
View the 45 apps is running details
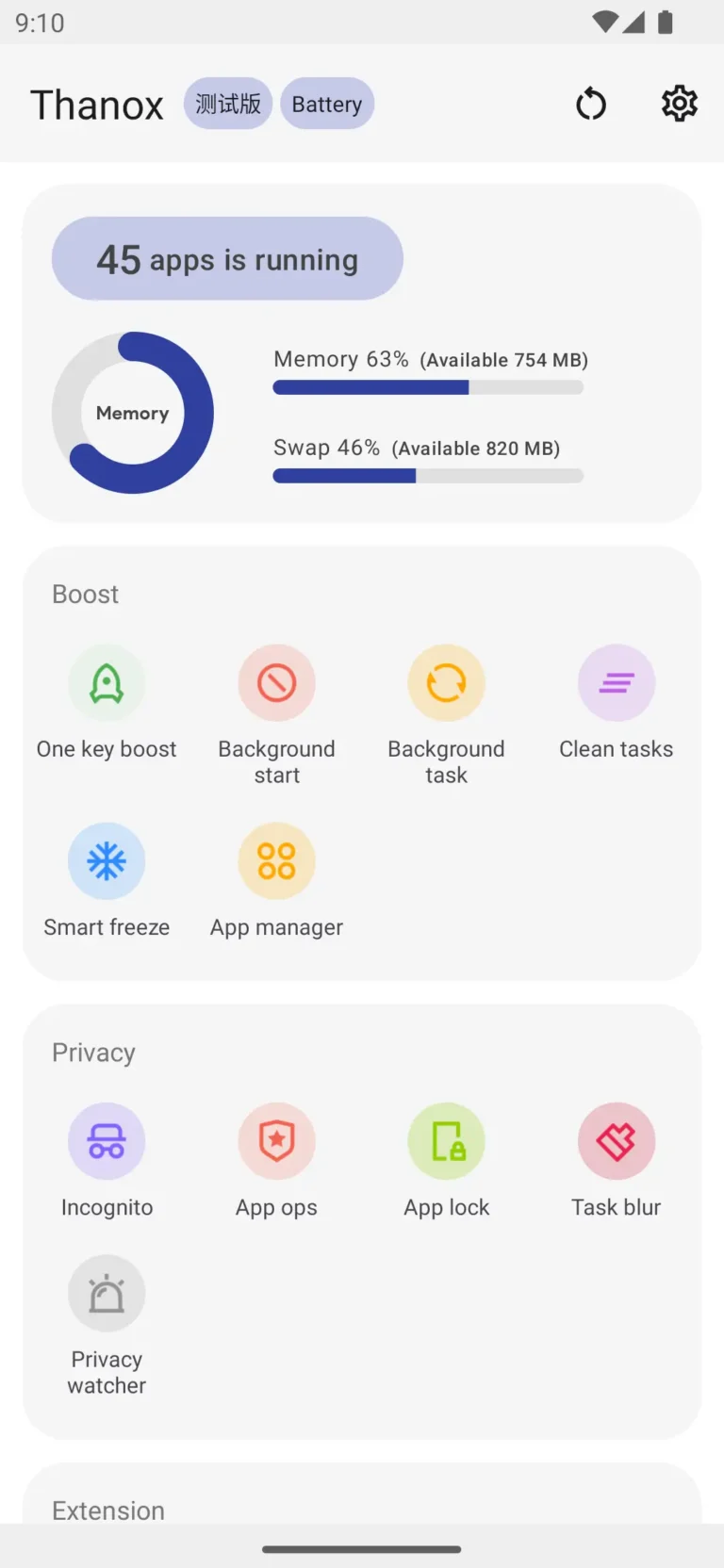226,258
